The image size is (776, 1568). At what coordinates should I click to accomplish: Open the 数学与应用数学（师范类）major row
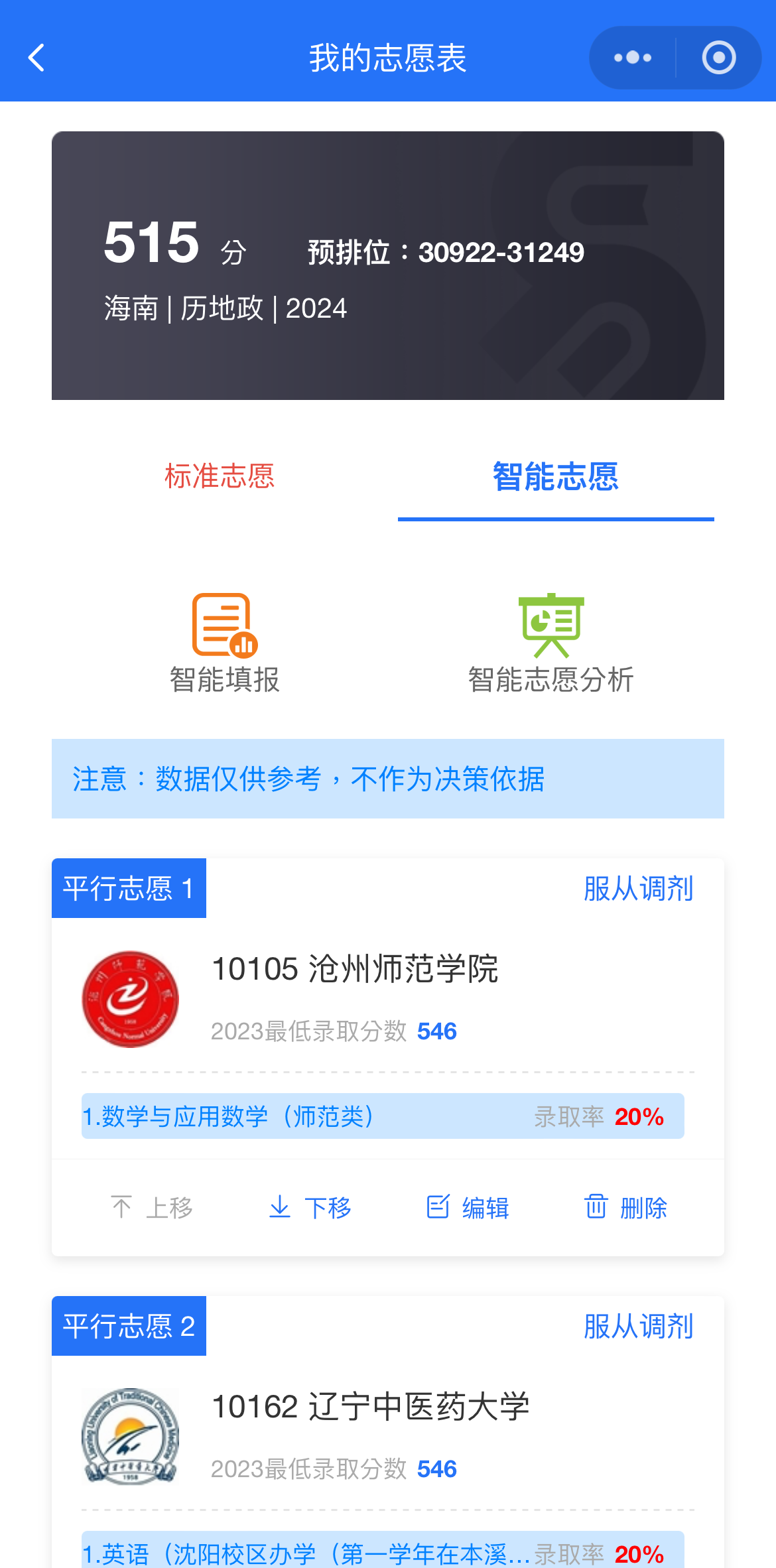tap(383, 1116)
